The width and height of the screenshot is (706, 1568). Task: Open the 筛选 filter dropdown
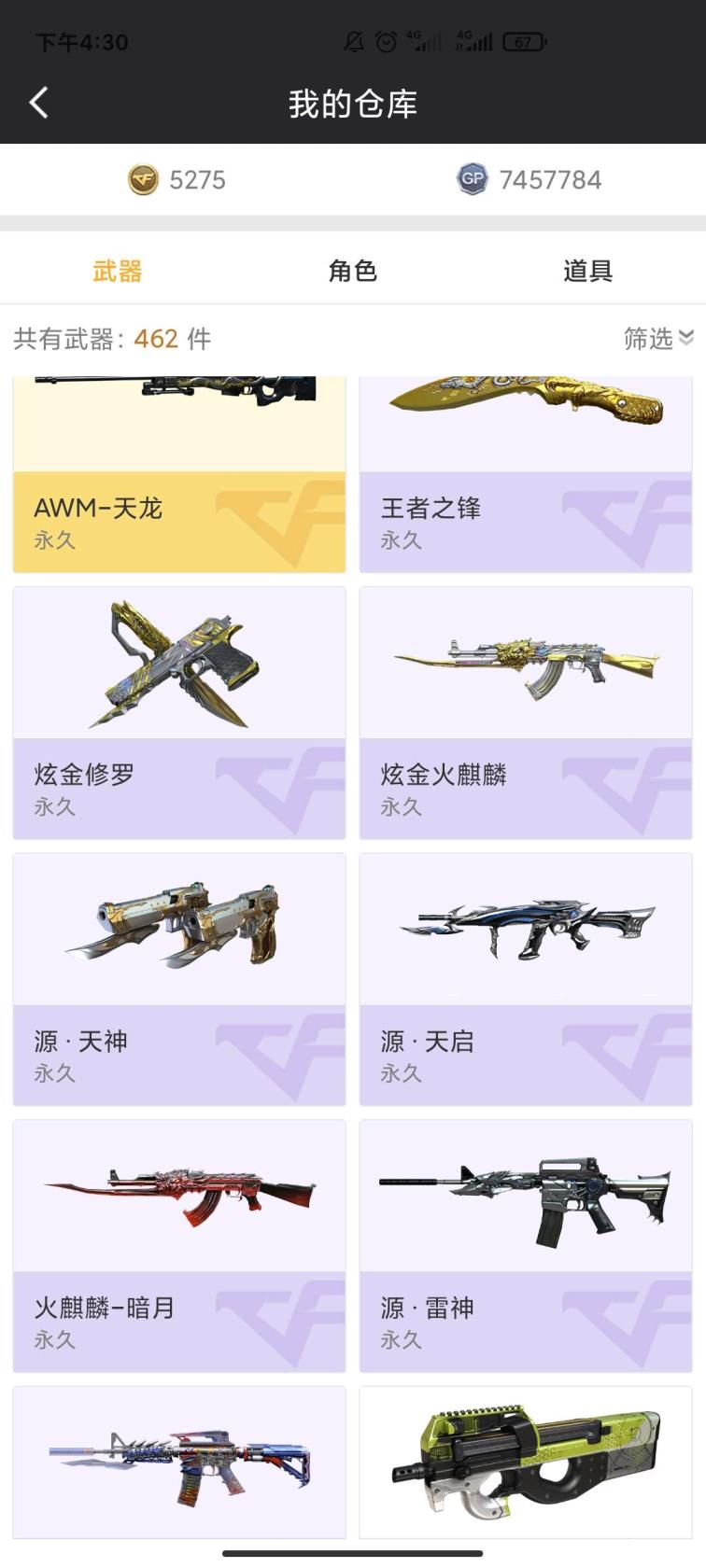[657, 338]
